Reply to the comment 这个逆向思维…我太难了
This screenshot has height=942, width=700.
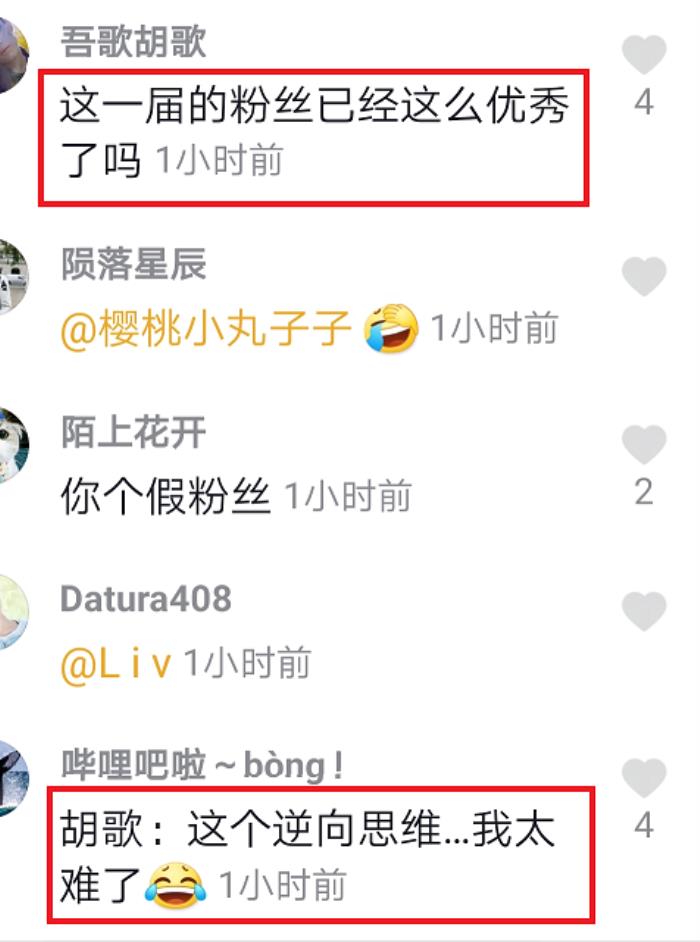(300, 832)
